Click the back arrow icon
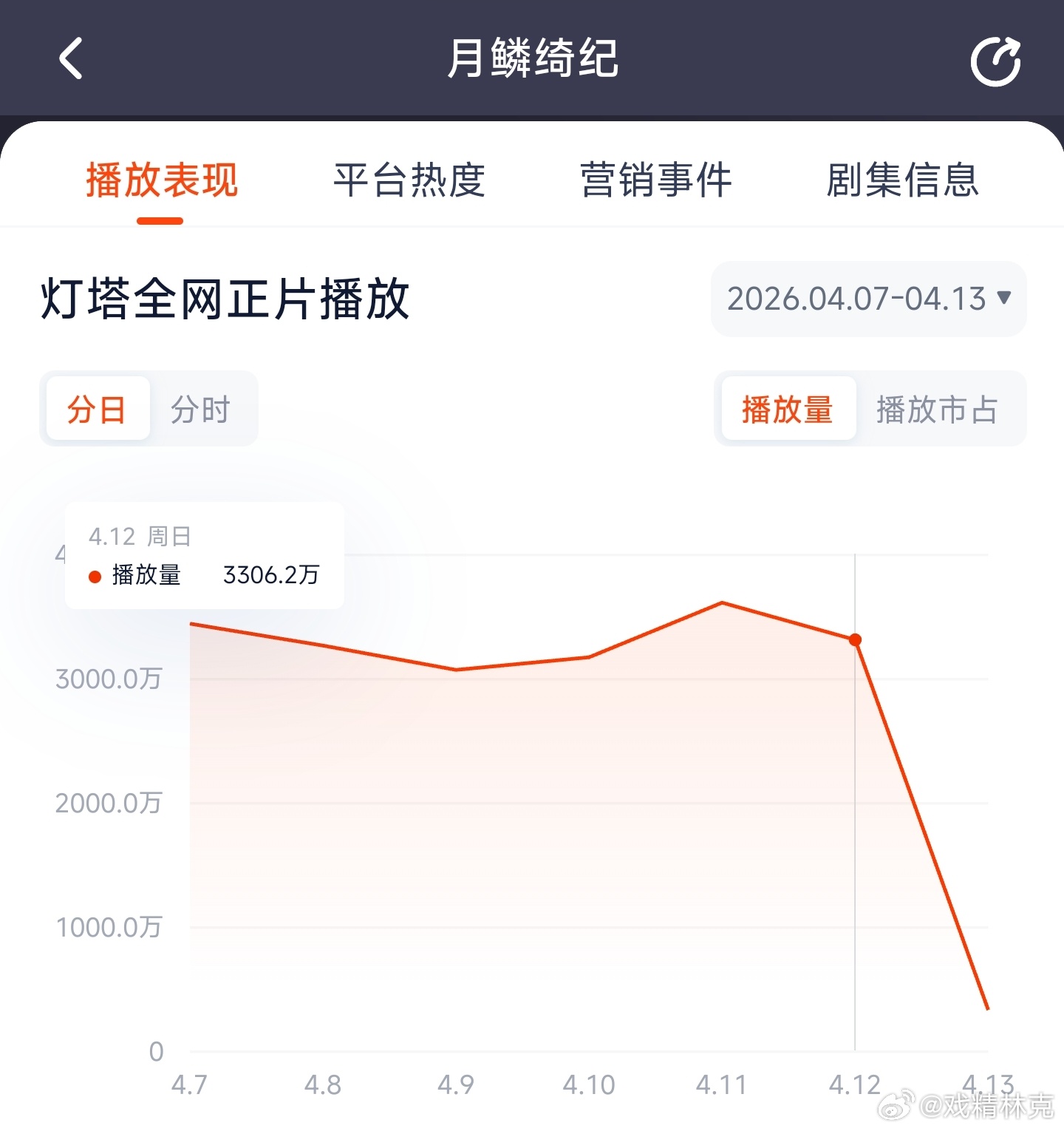 point(71,58)
